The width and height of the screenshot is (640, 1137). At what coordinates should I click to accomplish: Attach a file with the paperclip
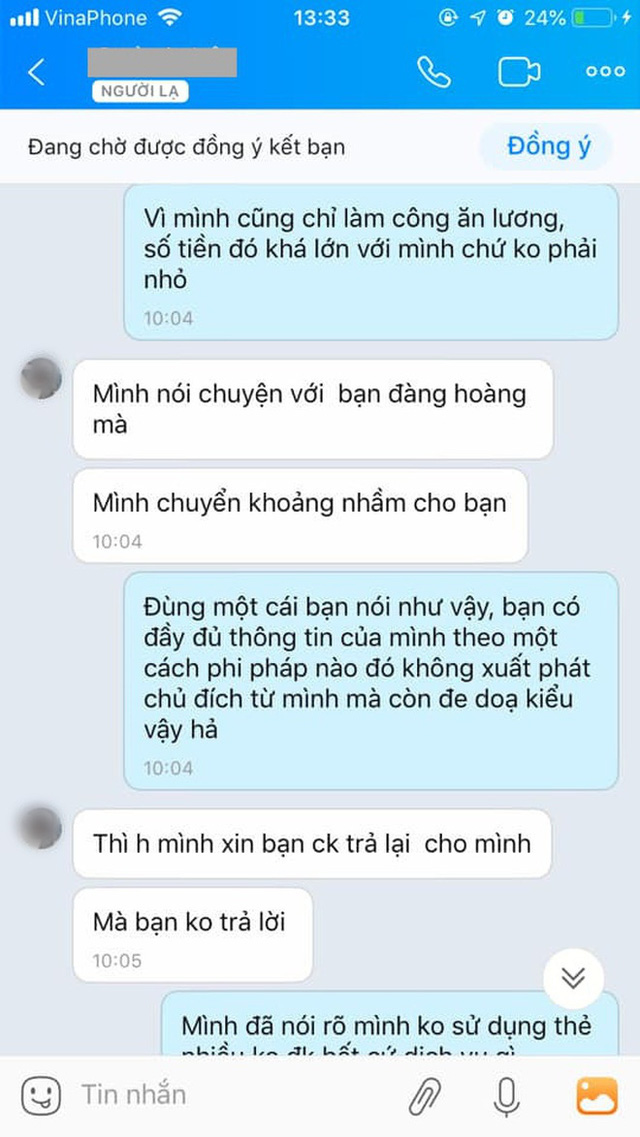[x=425, y=1095]
